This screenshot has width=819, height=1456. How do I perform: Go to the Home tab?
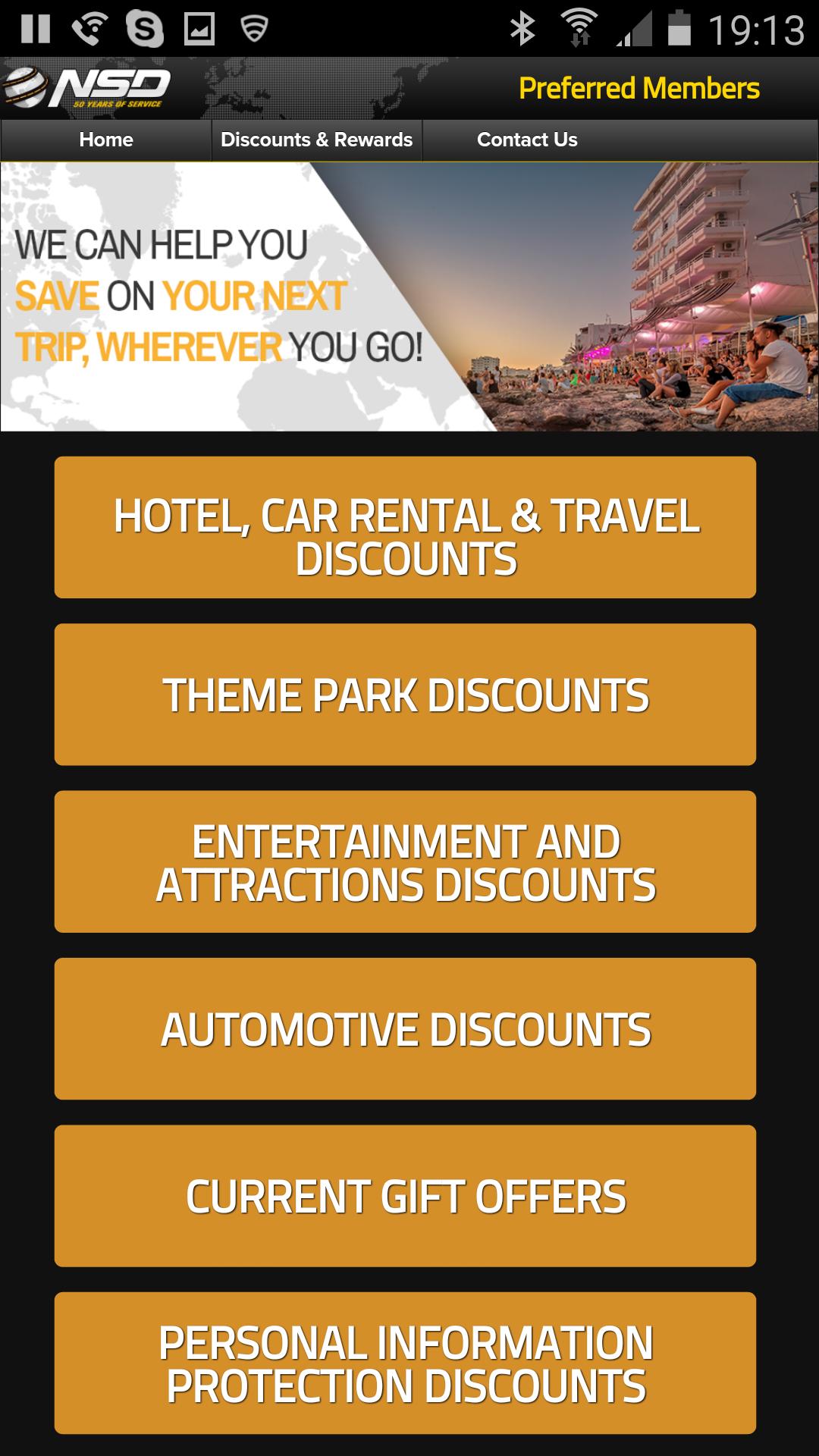pos(106,140)
